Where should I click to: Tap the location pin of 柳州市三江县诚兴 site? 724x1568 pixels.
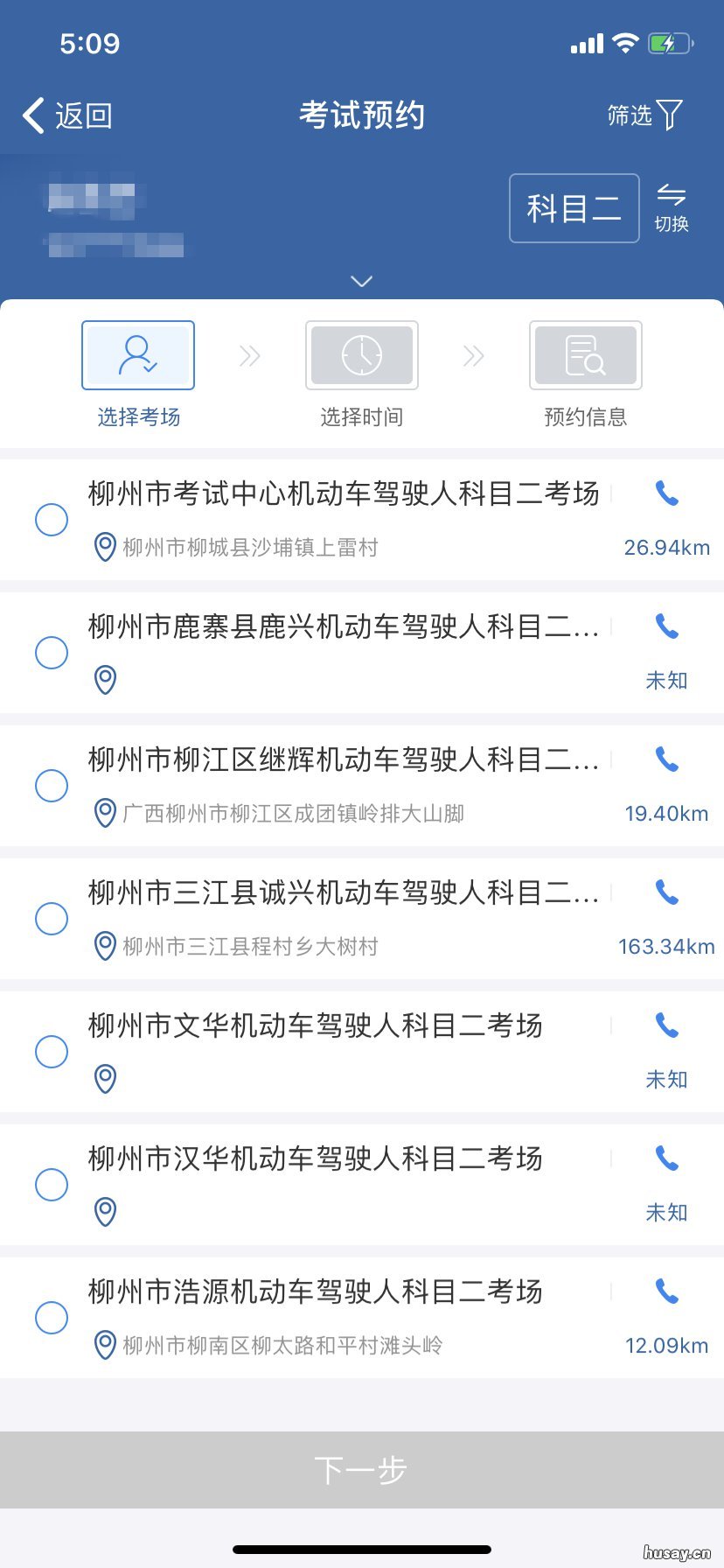[104, 946]
